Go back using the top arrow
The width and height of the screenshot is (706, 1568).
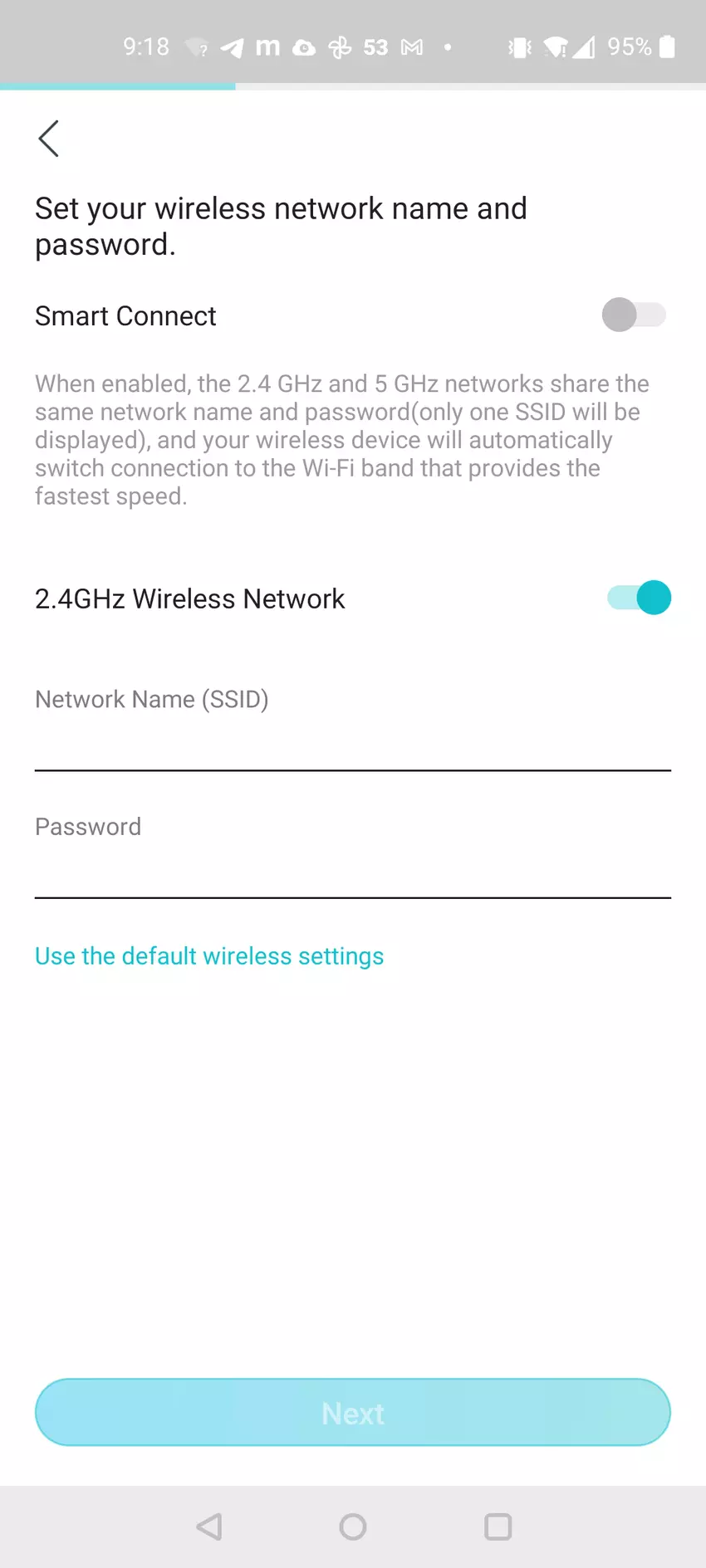49,139
